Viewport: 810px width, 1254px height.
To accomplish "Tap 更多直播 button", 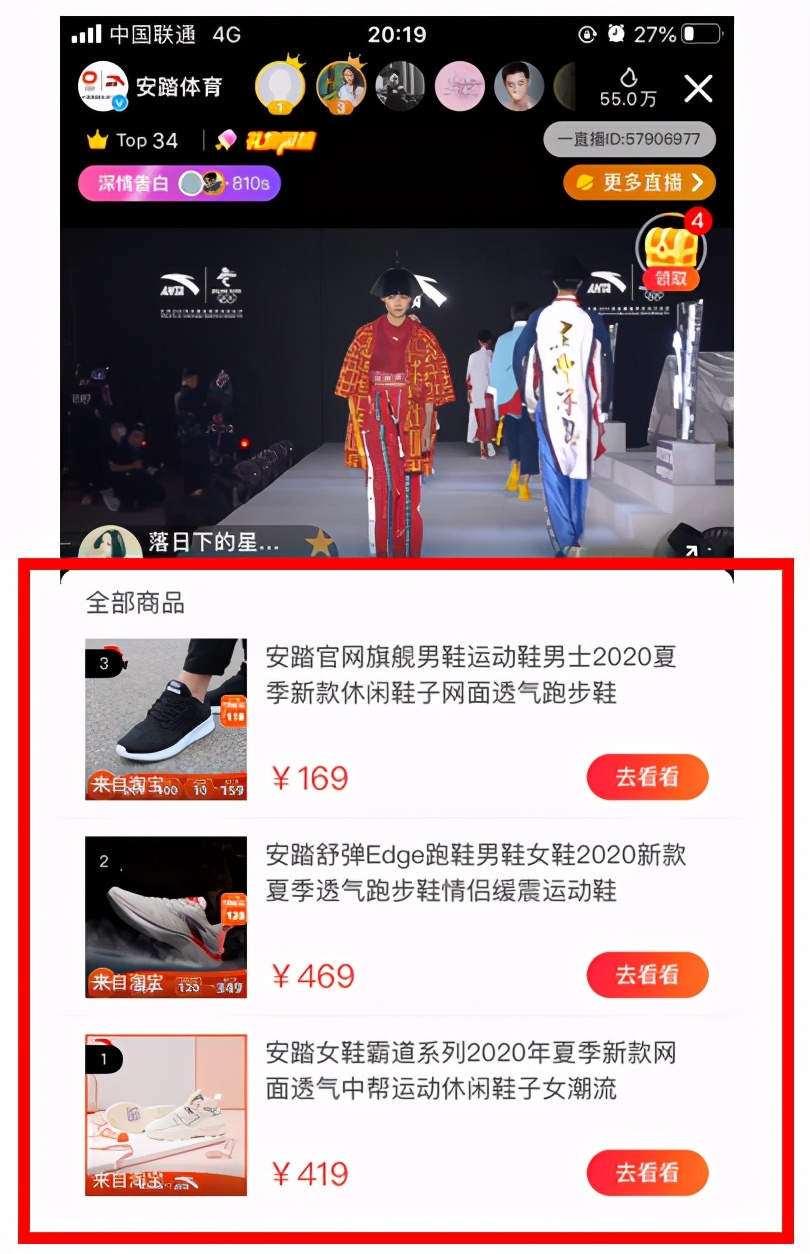I will coord(640,183).
